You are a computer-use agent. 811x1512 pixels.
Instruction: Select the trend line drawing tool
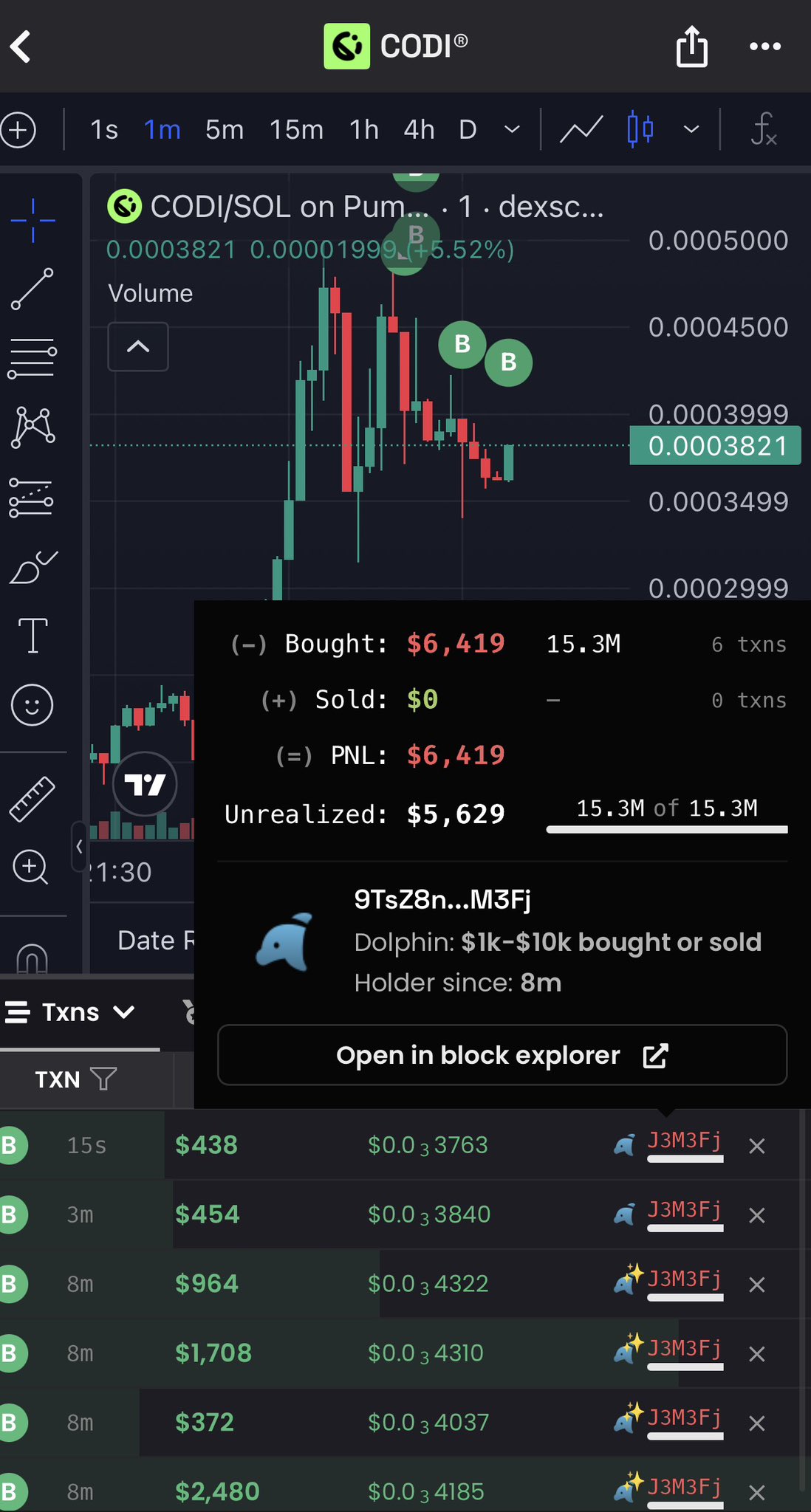[x=32, y=289]
